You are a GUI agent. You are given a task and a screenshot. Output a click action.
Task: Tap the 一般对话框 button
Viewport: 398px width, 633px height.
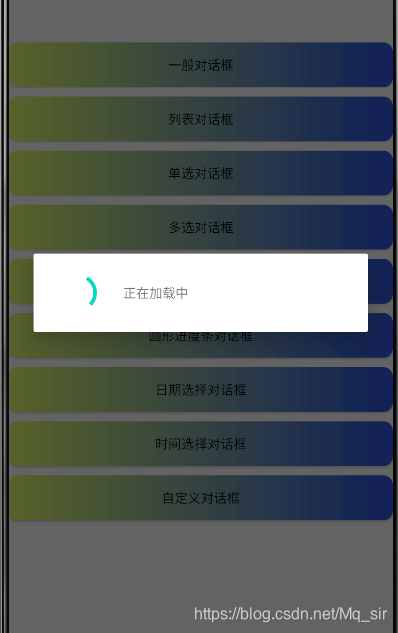[x=201, y=65]
